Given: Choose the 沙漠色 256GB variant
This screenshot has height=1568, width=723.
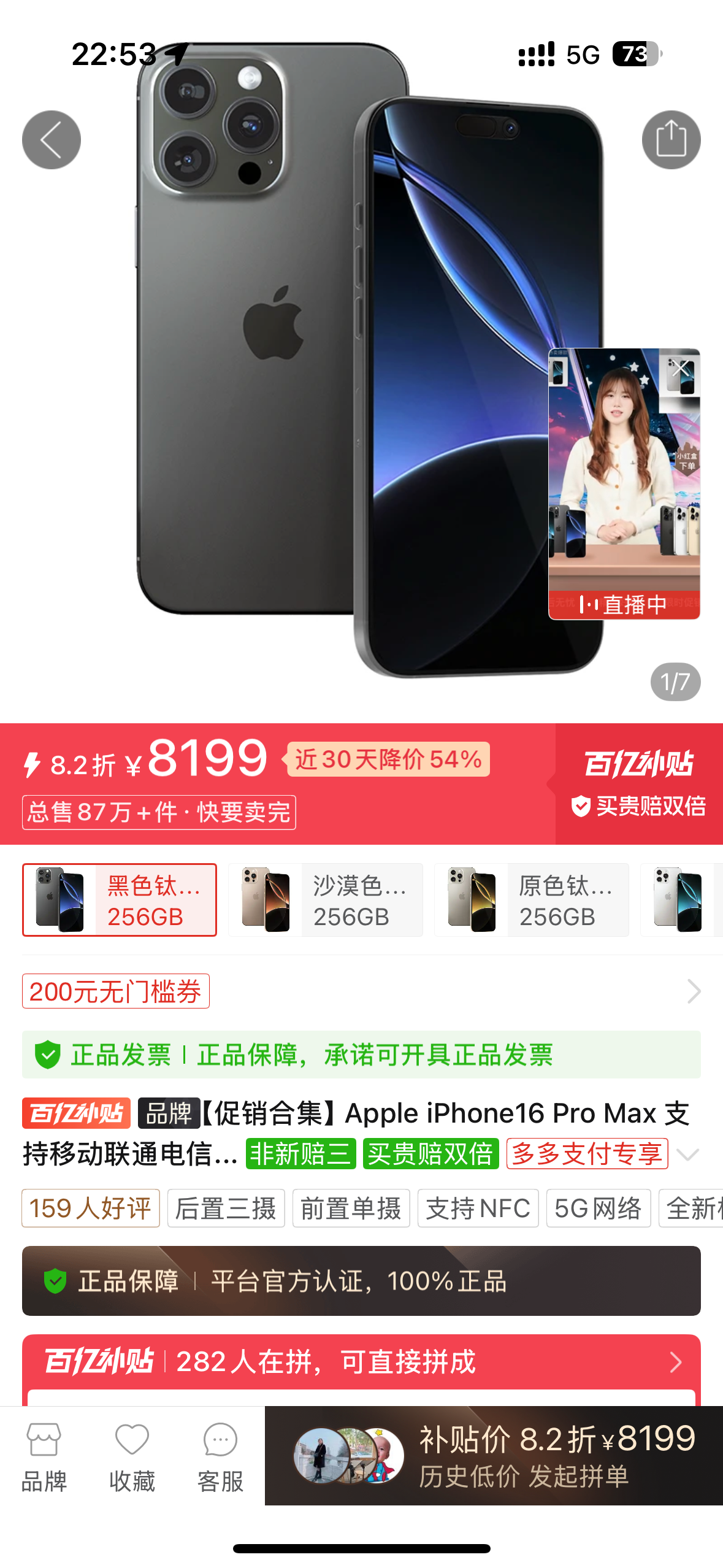Looking at the screenshot, I should pyautogui.click(x=326, y=900).
